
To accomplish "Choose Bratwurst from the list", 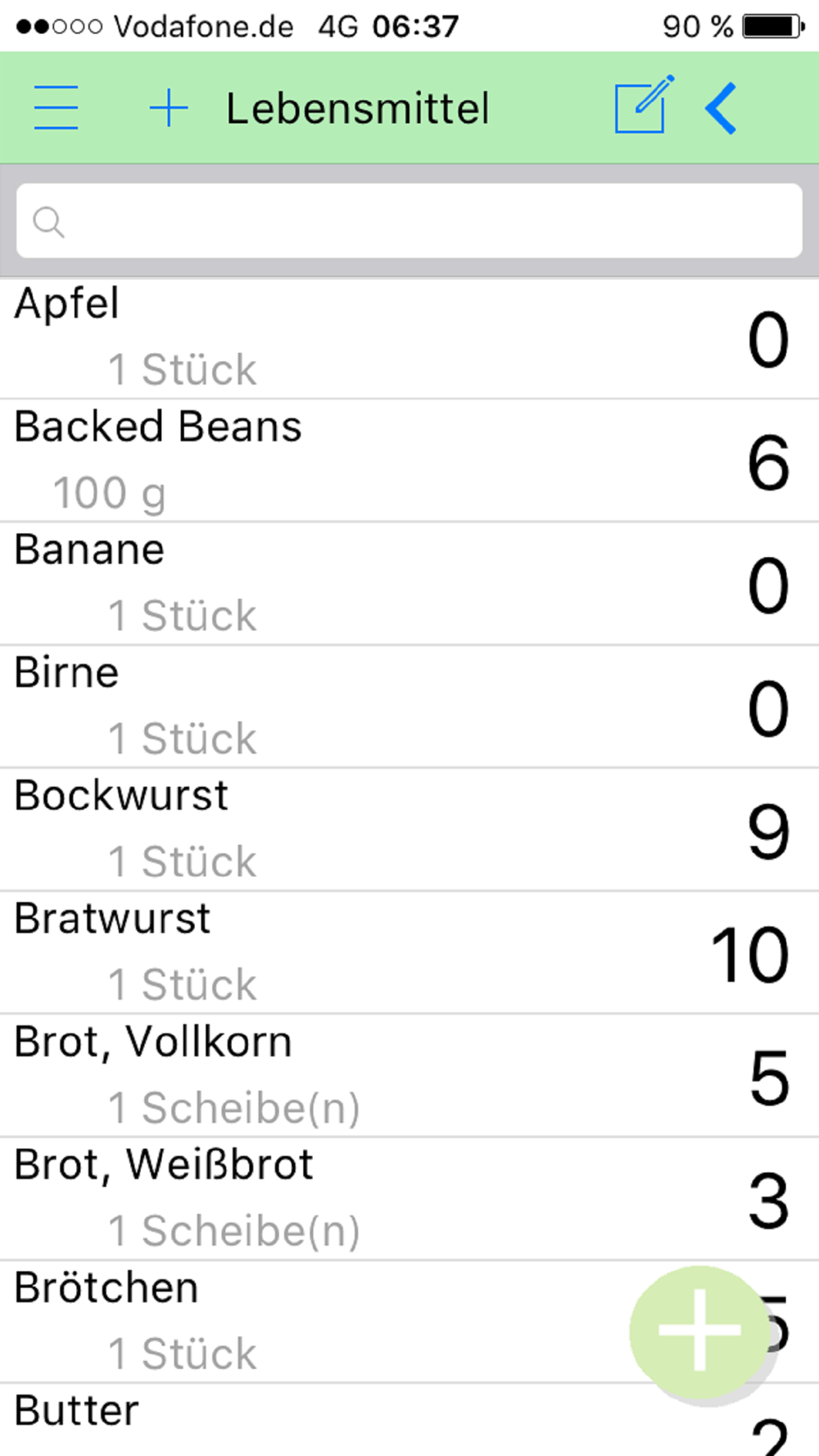I will coord(328,952).
